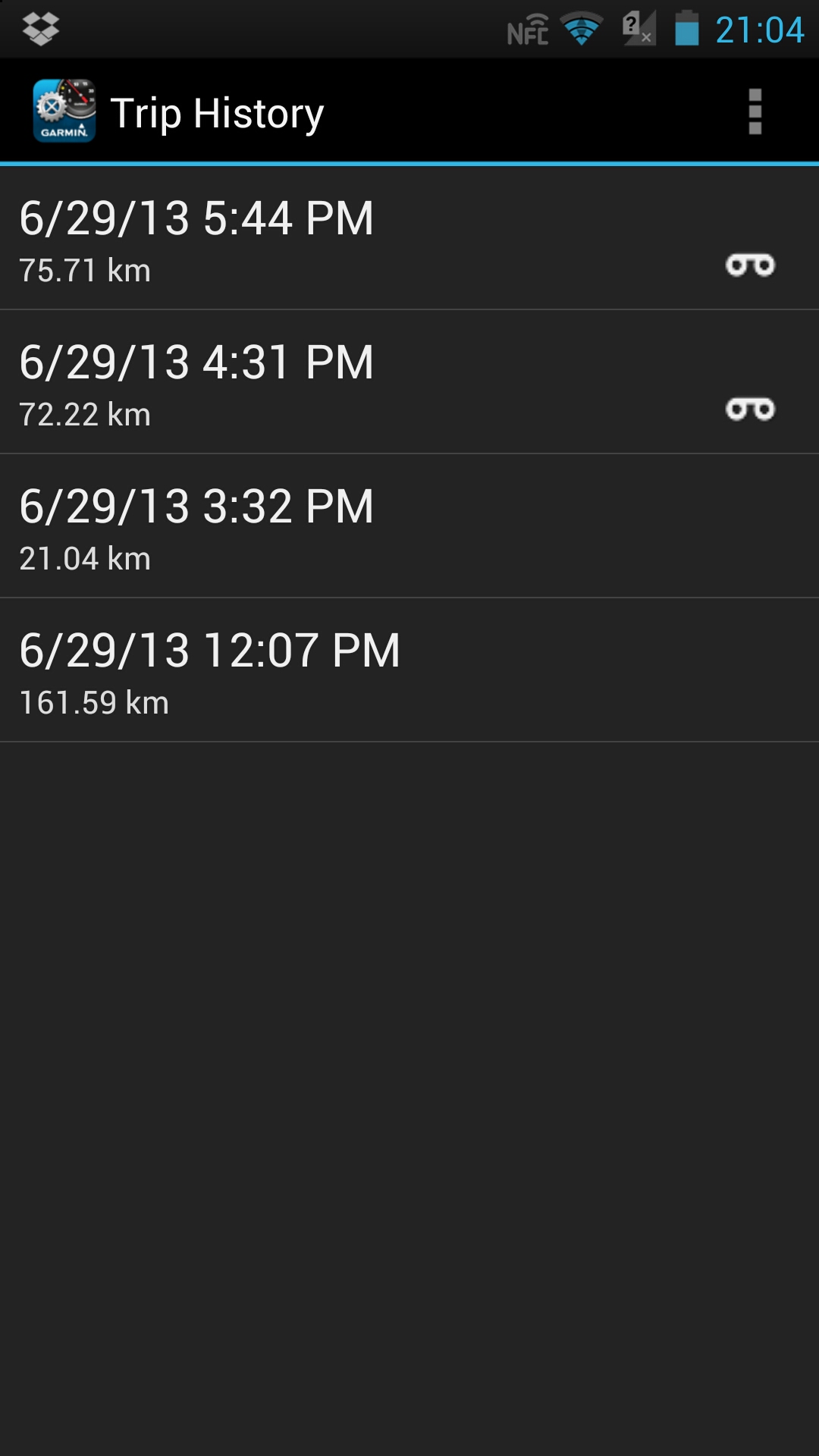Open the 72.22 km trip entry
Image resolution: width=819 pixels, height=1456 pixels.
pyautogui.click(x=409, y=382)
